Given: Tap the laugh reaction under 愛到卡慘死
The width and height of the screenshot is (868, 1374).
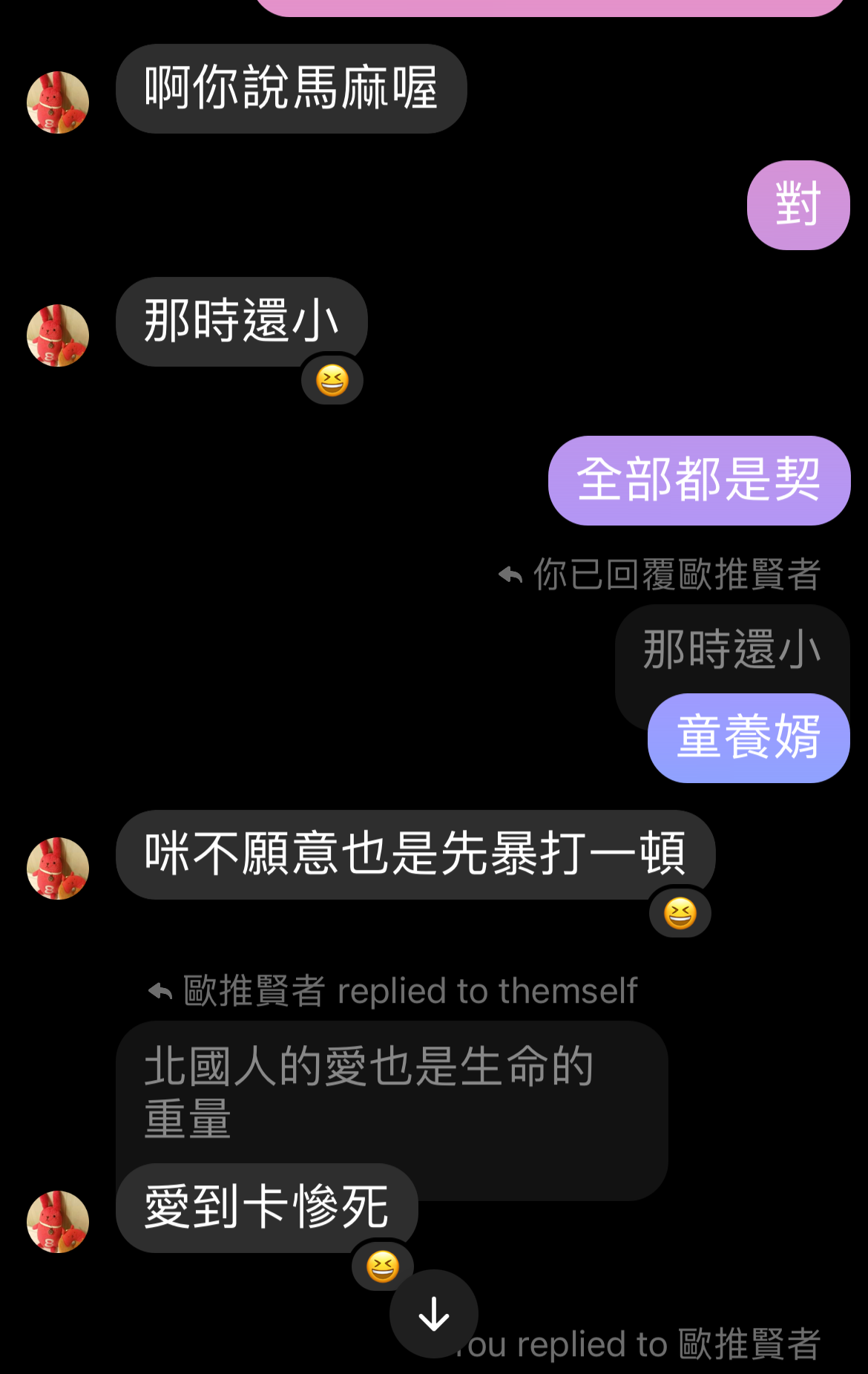Looking at the screenshot, I should [383, 1266].
